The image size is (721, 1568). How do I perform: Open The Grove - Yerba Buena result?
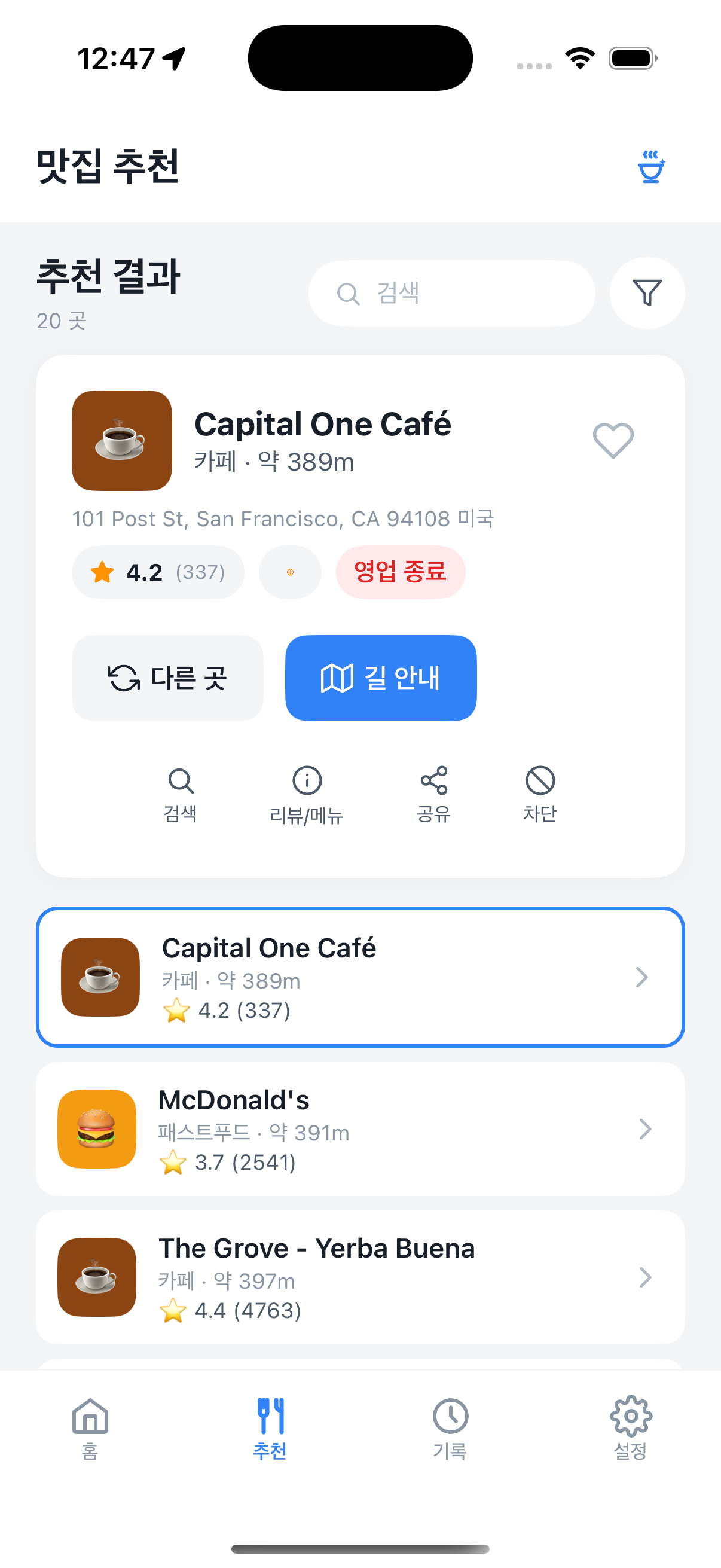click(x=360, y=1277)
